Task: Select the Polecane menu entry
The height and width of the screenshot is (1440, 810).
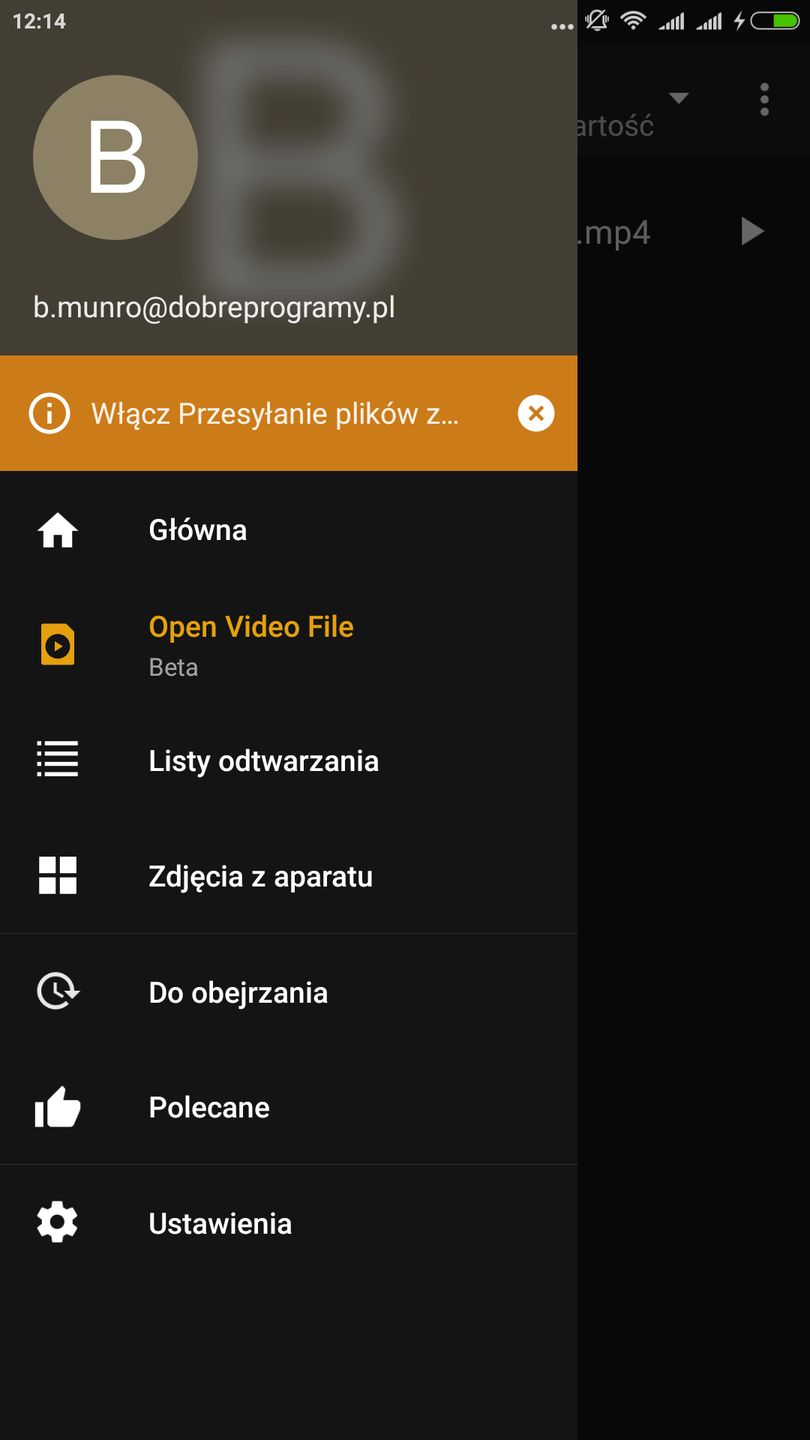Action: pos(209,1107)
